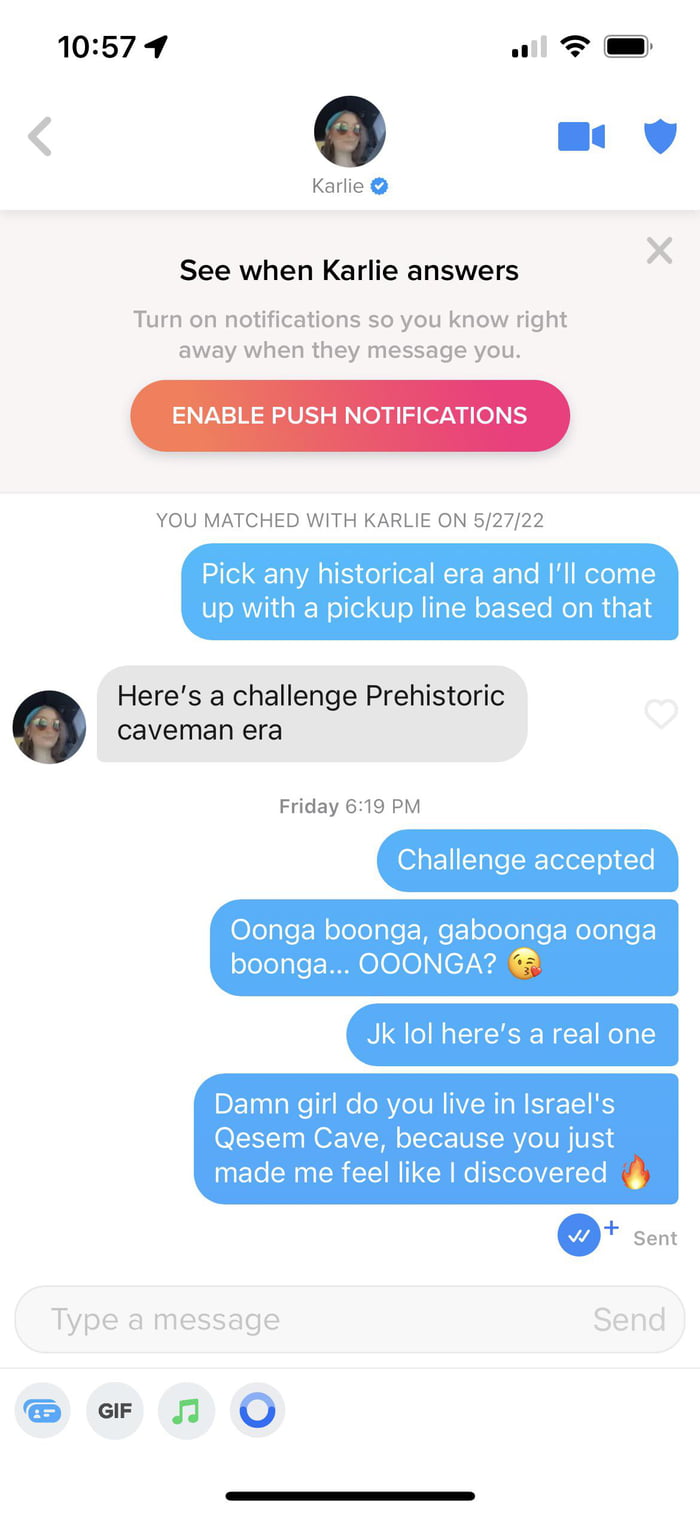
Task: Open Karlie's profile from the header photo
Action: click(x=349, y=132)
